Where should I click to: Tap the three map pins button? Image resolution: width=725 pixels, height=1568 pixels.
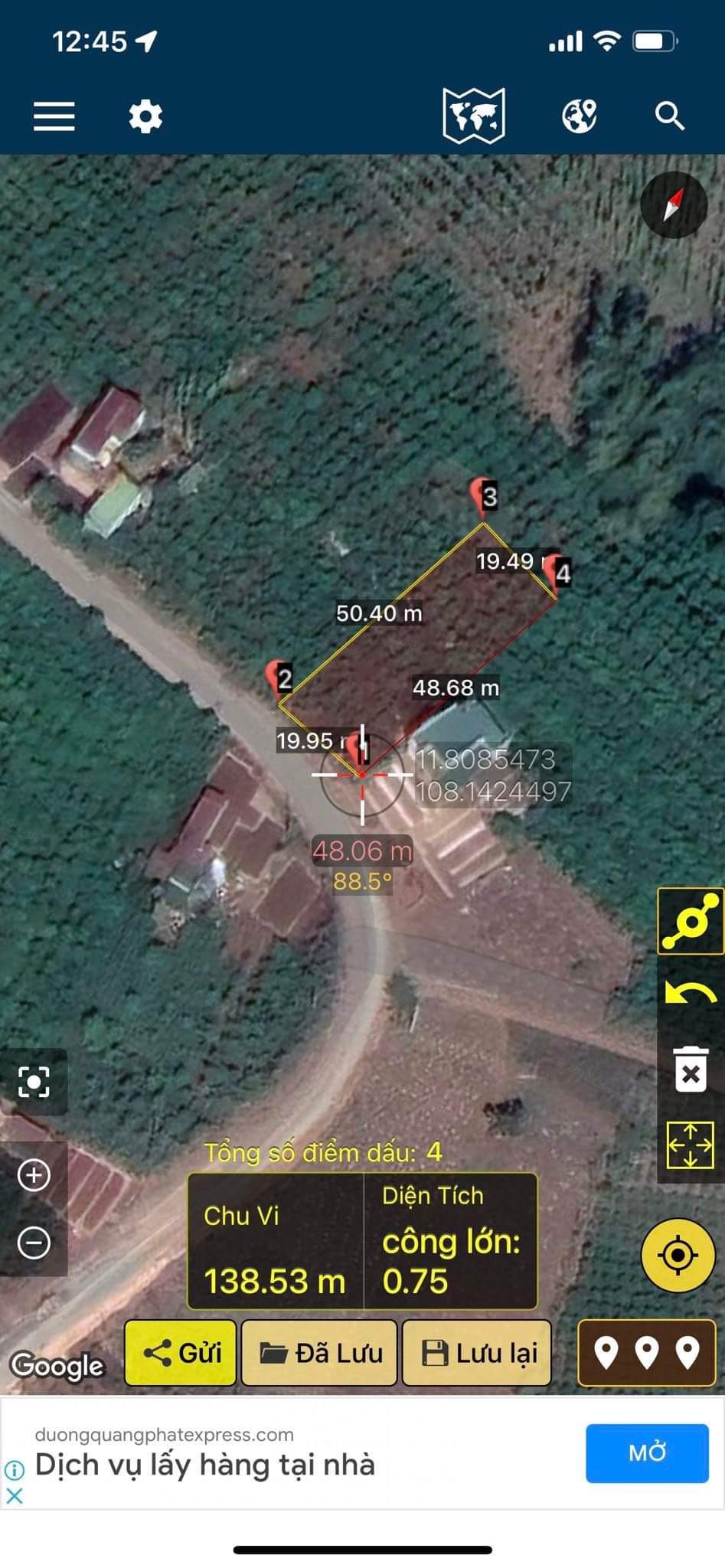coord(647,1353)
